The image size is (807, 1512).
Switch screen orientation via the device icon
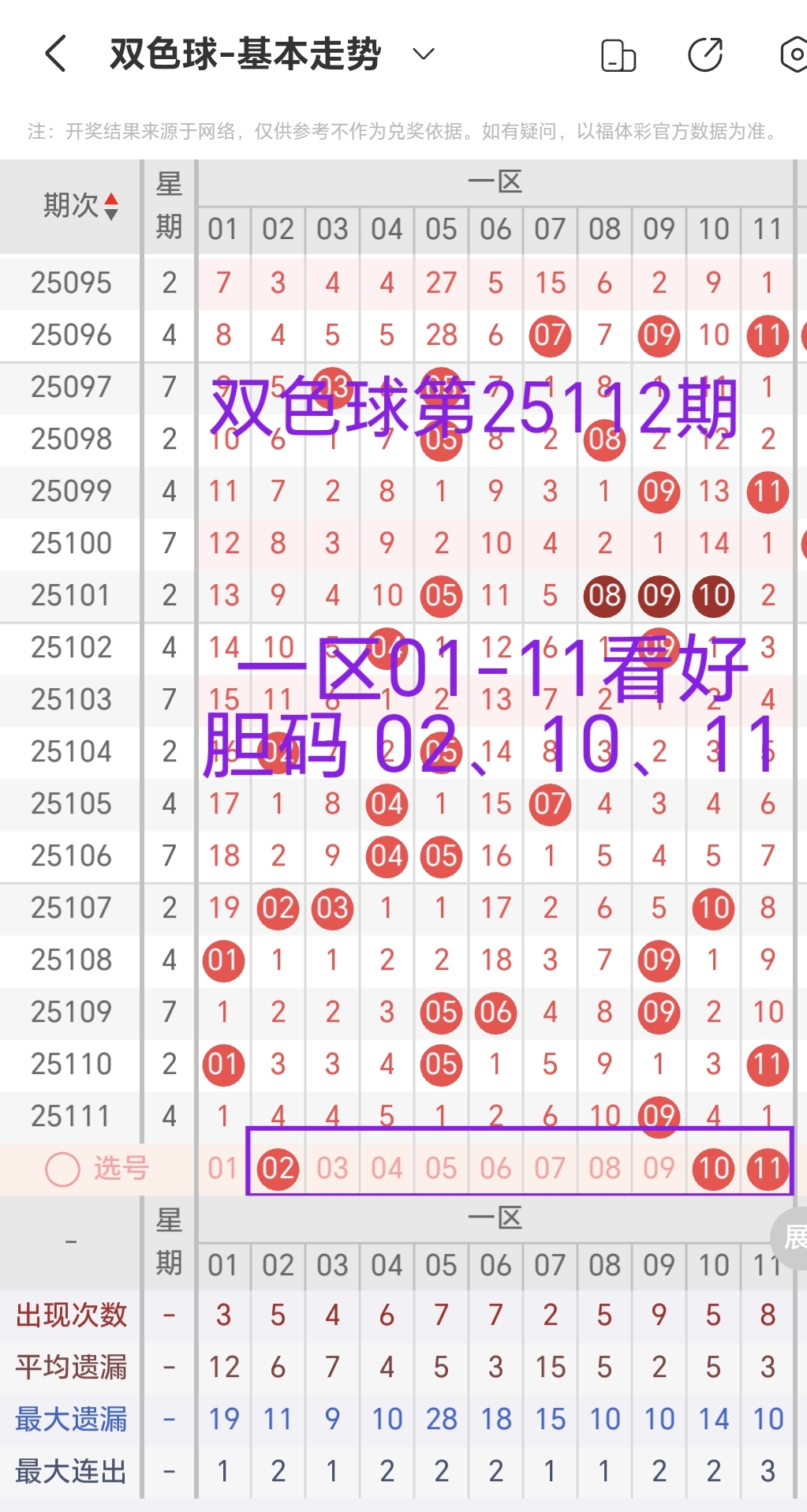pyautogui.click(x=618, y=55)
